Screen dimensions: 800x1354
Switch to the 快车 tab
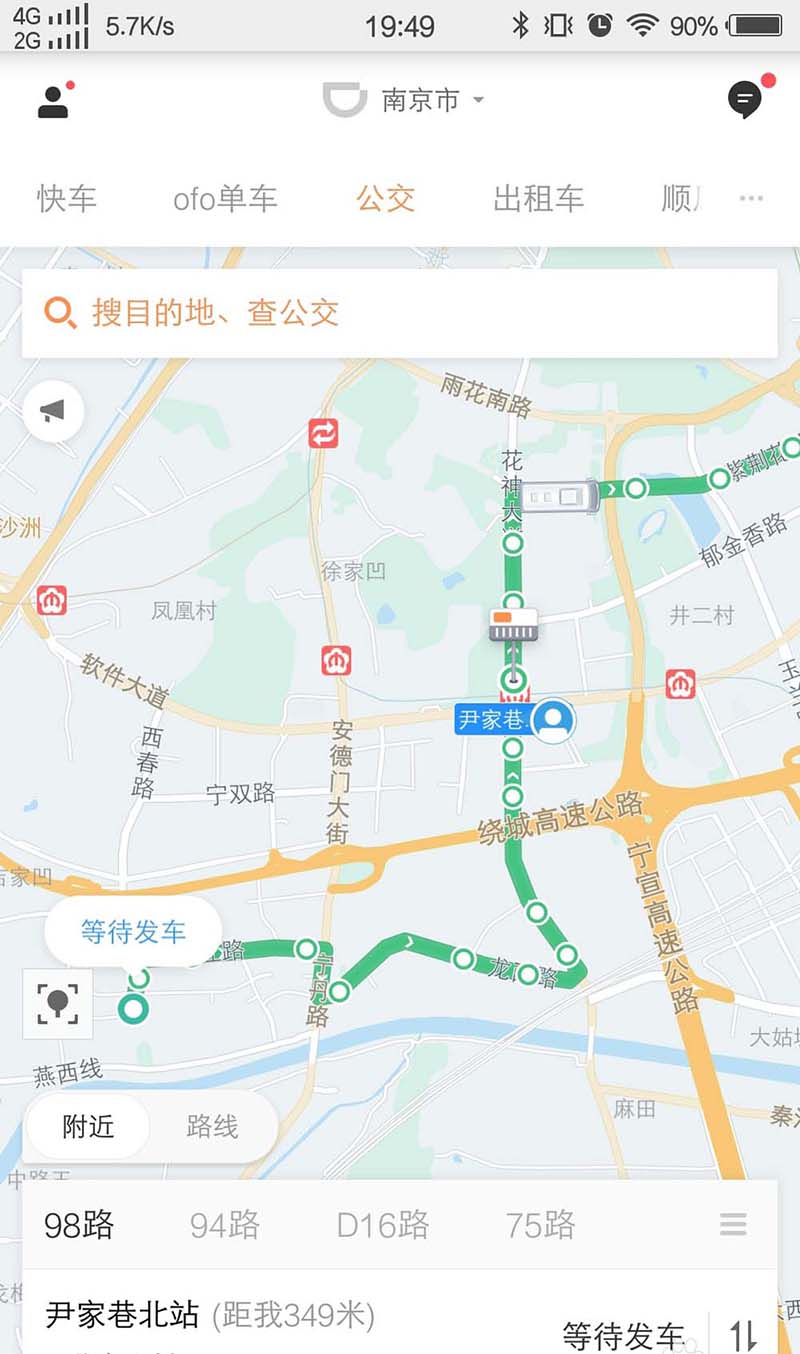[x=67, y=198]
